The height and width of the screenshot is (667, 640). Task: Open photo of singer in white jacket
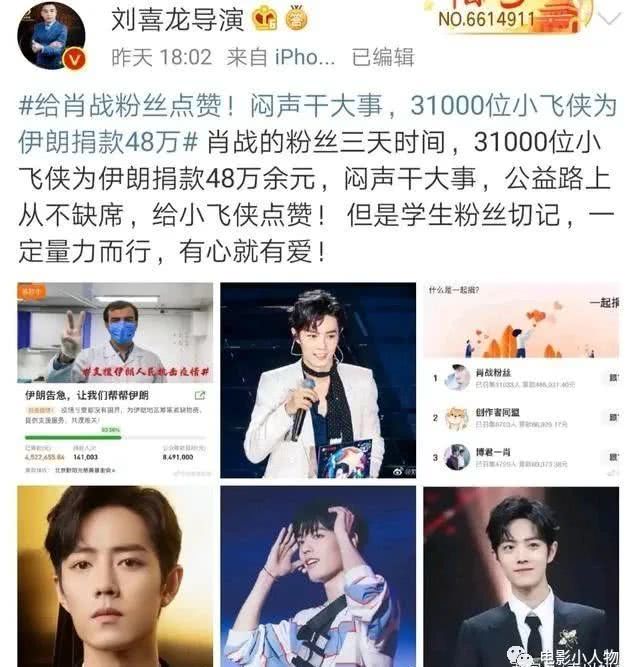318,380
